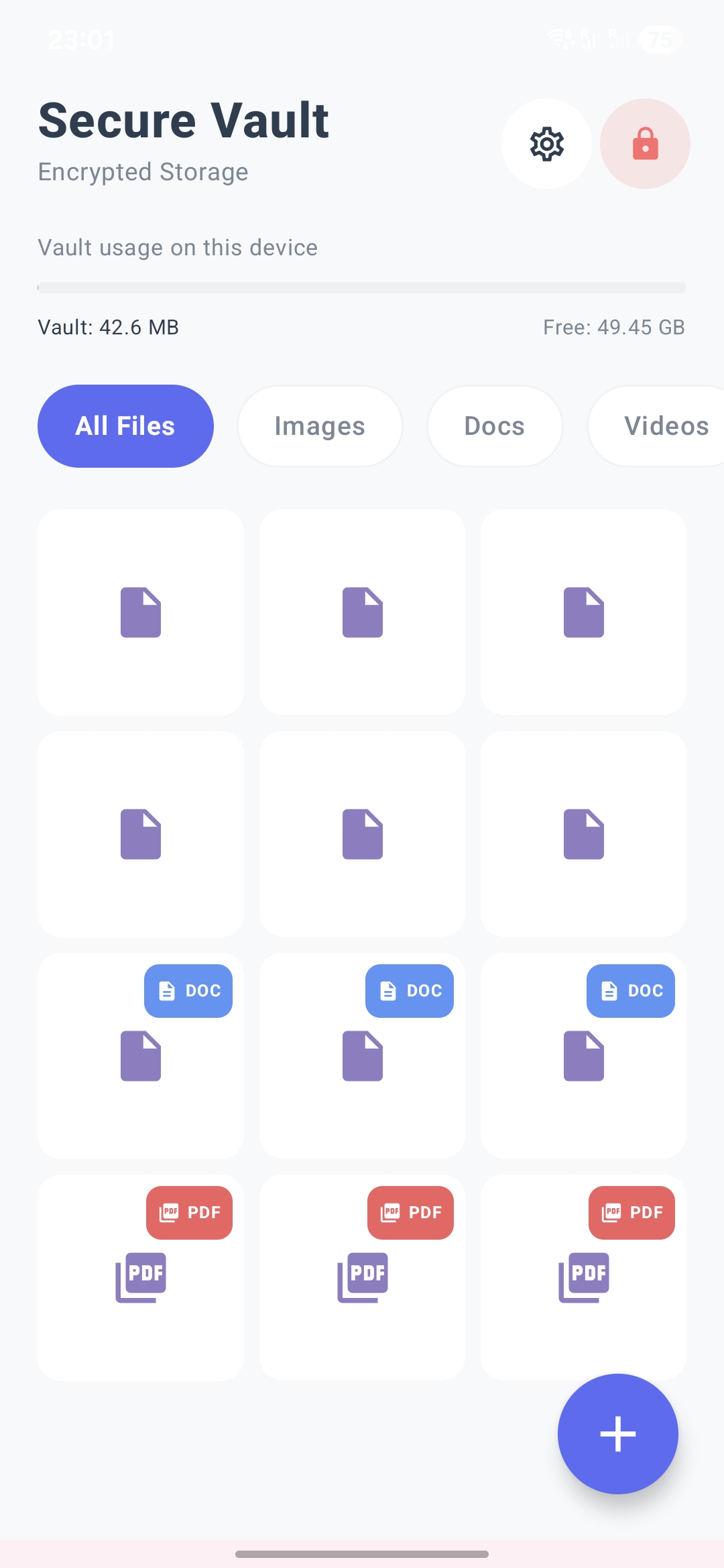Viewport: 724px width, 1568px height.
Task: Select the All Files filter chip
Action: (x=125, y=426)
